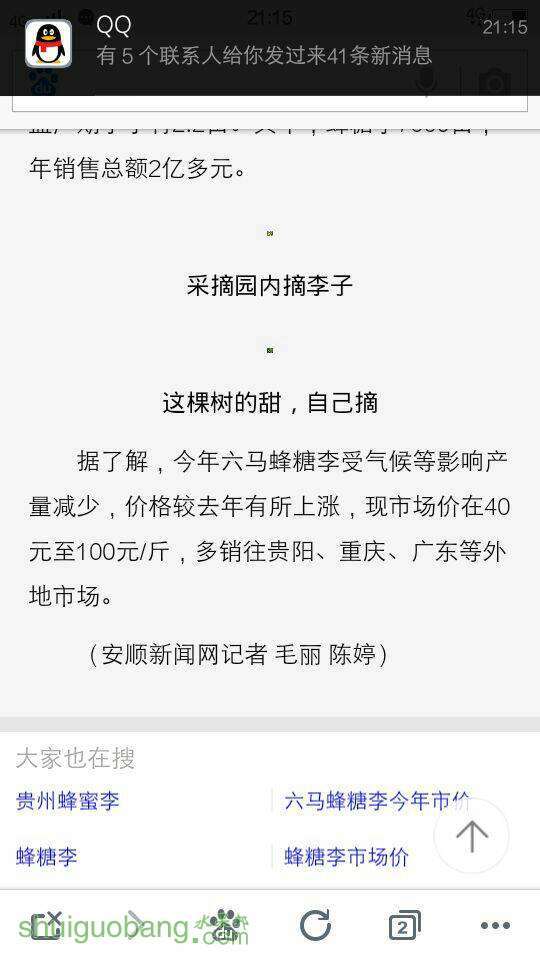Viewport: 540px width, 960px height.
Task: Jump back to top with the arrow button
Action: [x=471, y=836]
